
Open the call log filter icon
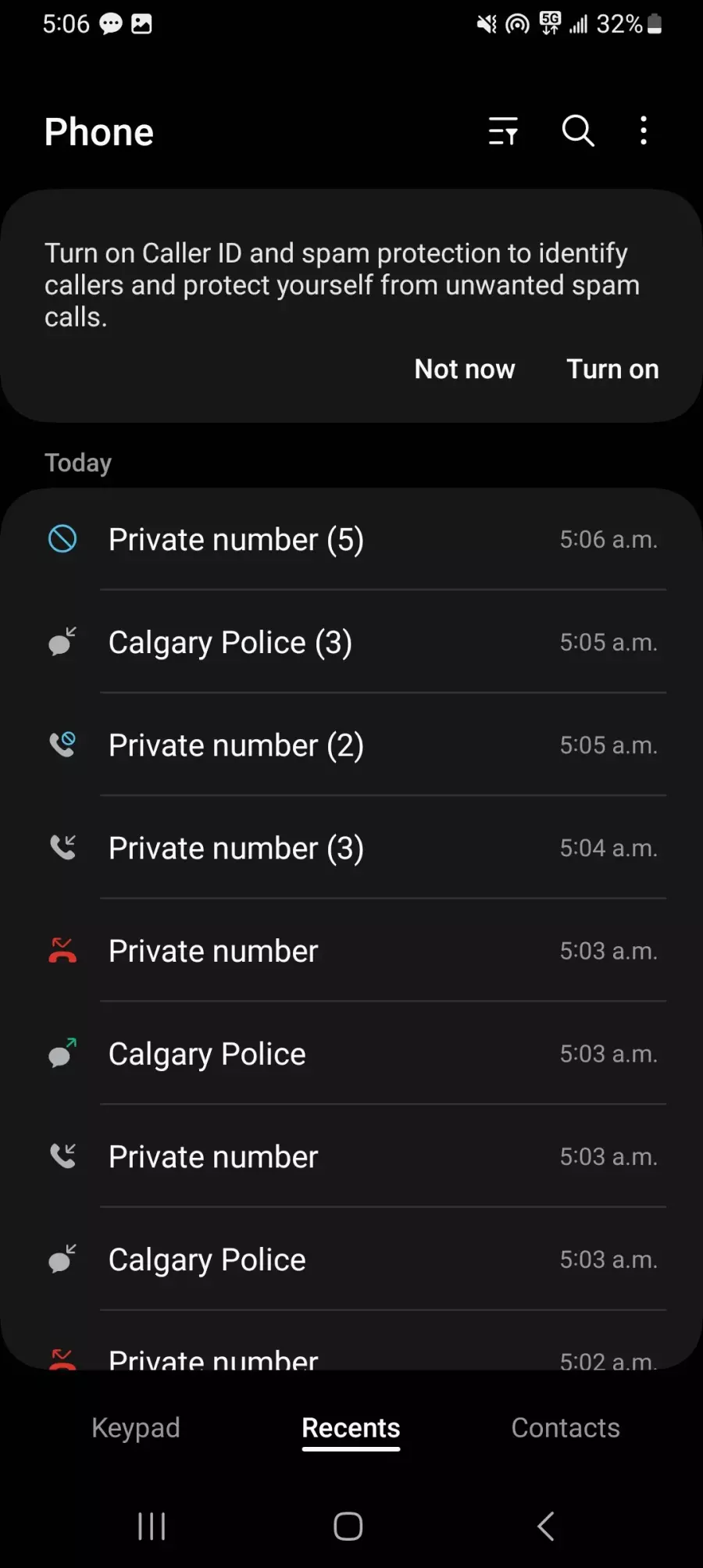pyautogui.click(x=503, y=131)
